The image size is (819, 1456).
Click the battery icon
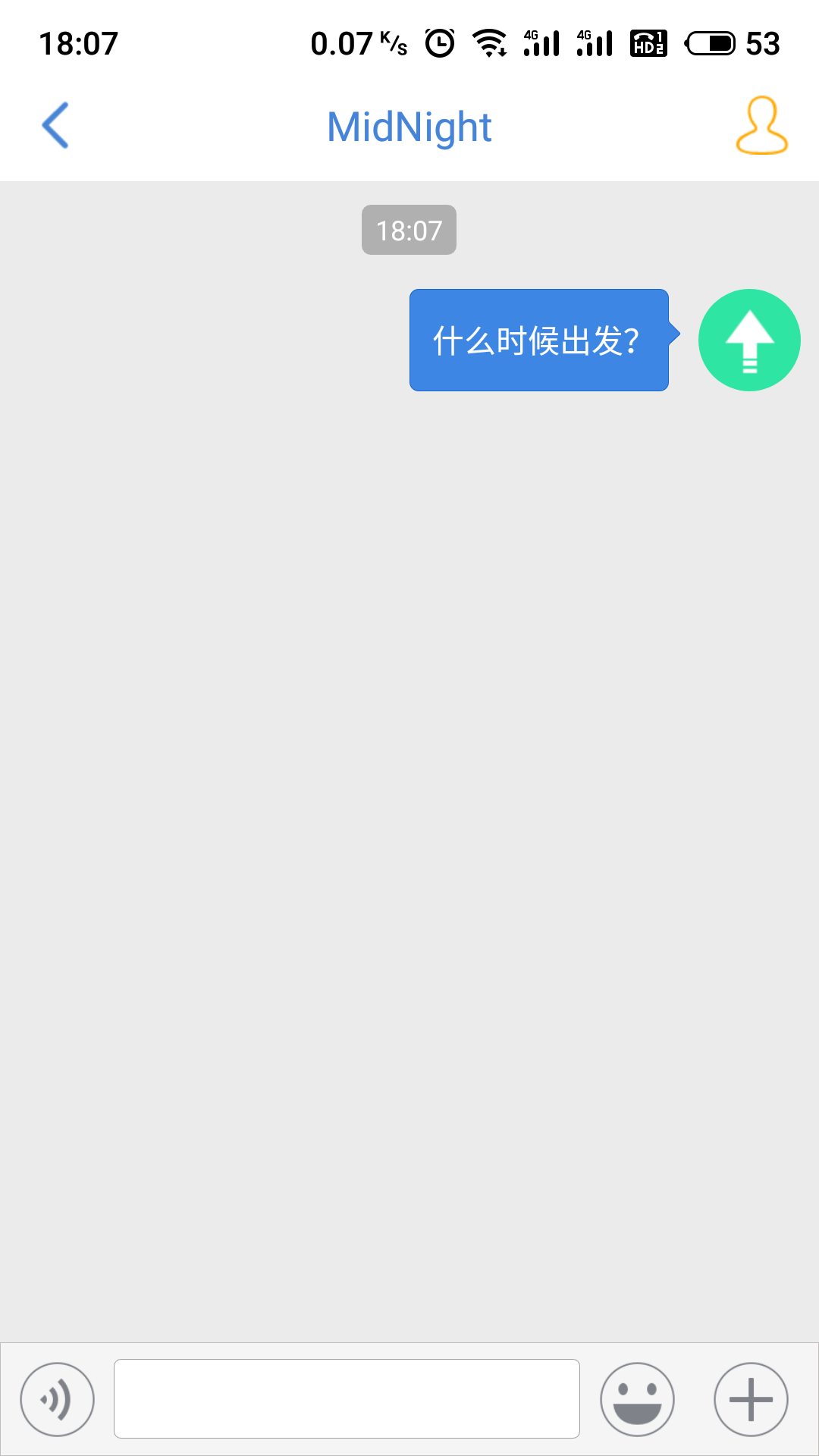pyautogui.click(x=711, y=43)
